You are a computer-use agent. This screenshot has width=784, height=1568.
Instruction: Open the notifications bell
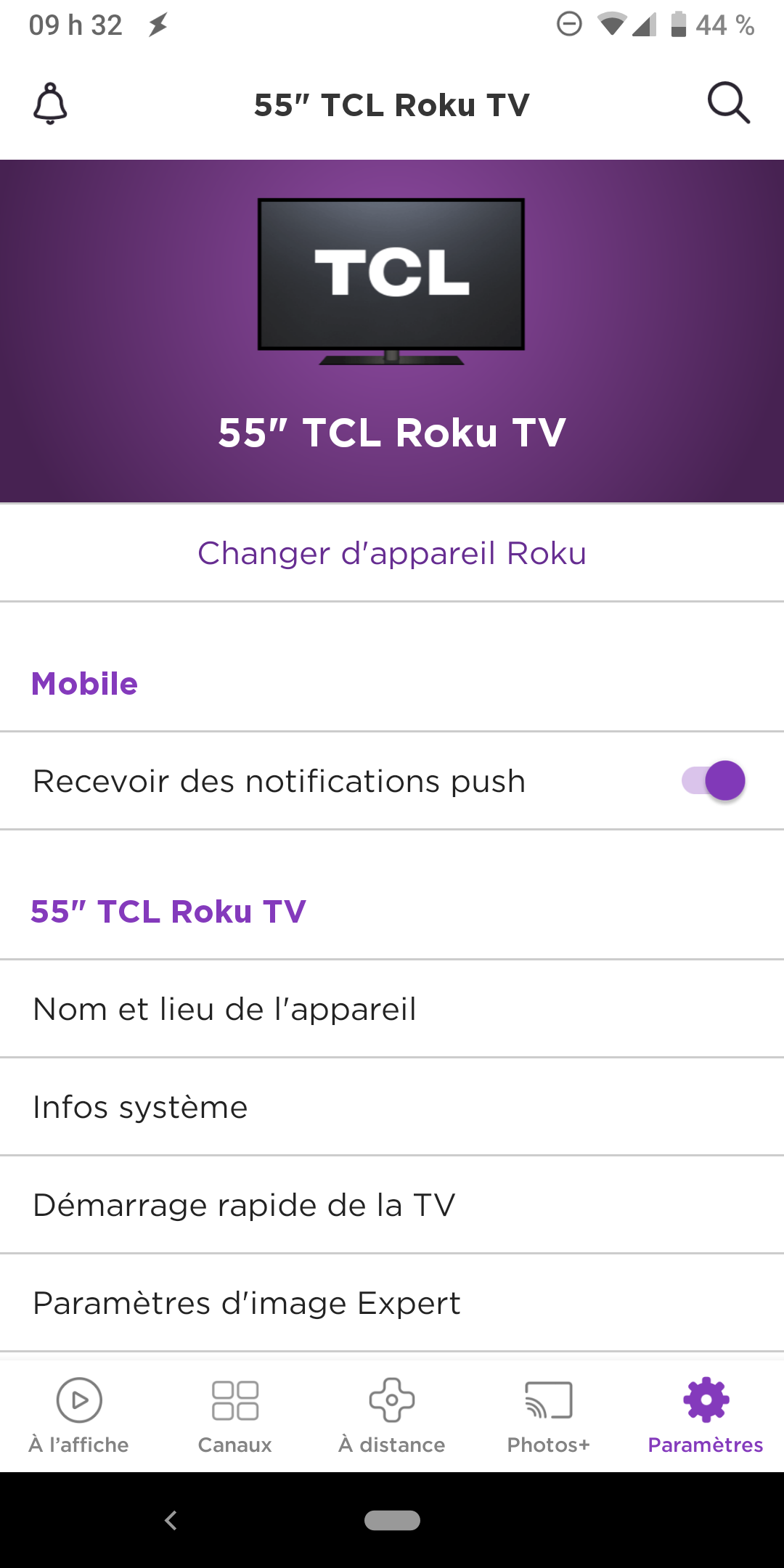pyautogui.click(x=50, y=104)
